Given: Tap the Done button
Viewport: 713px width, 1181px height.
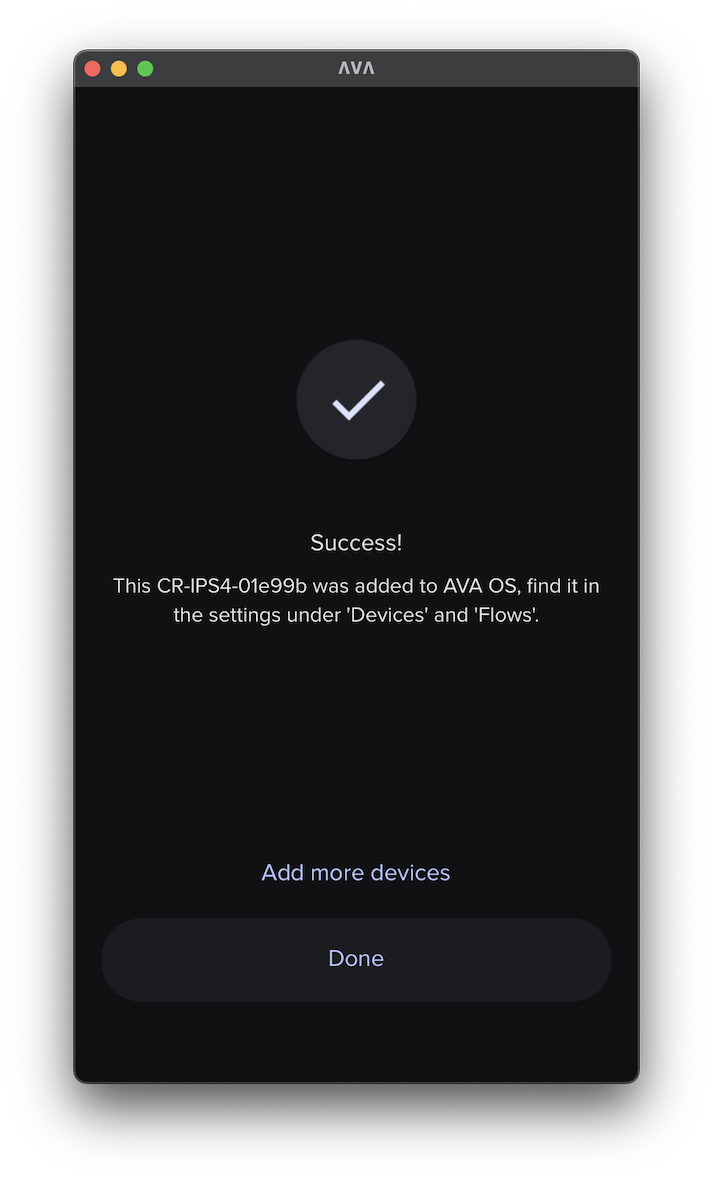Looking at the screenshot, I should click(356, 959).
